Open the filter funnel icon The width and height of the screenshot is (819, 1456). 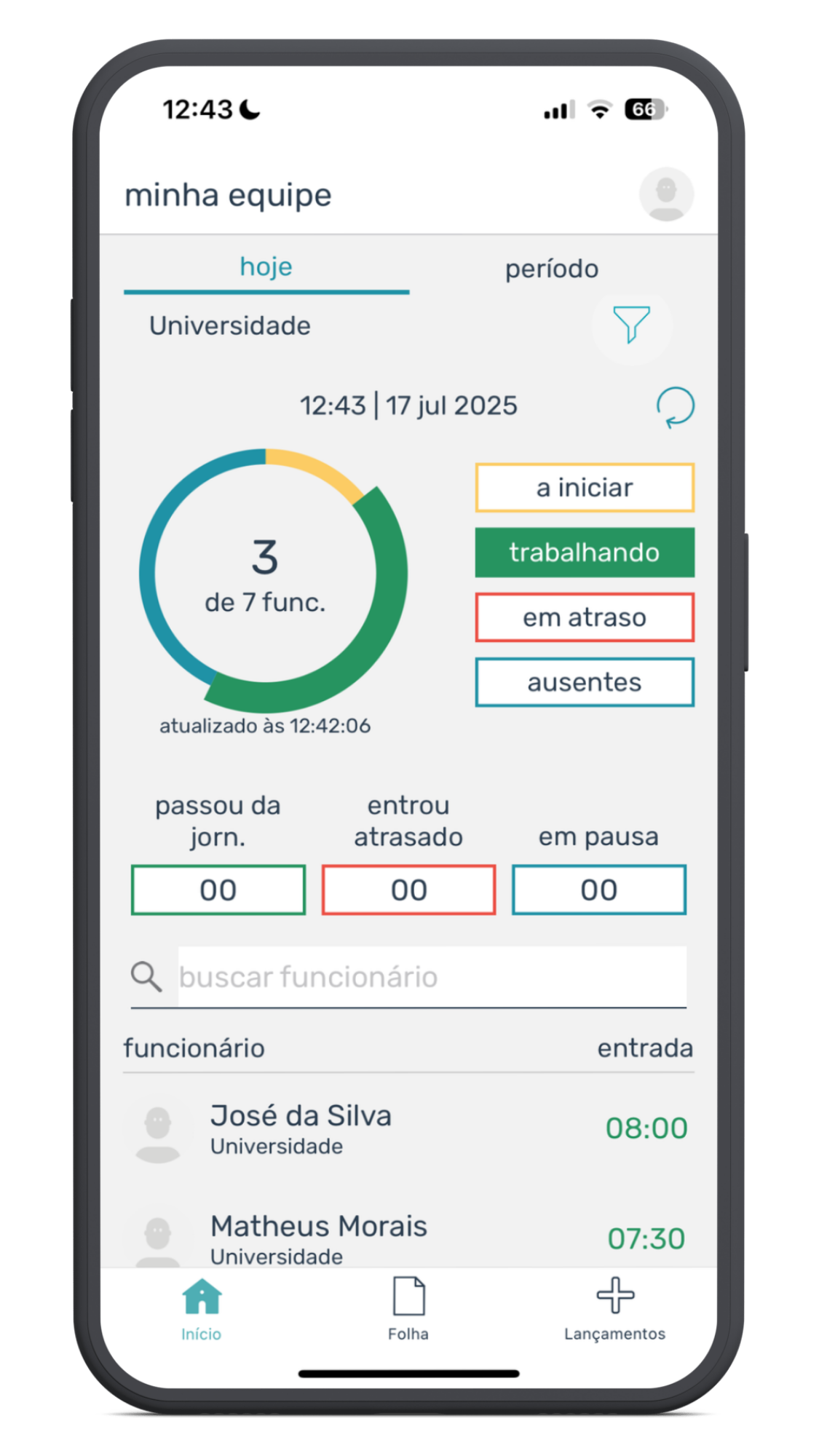631,325
